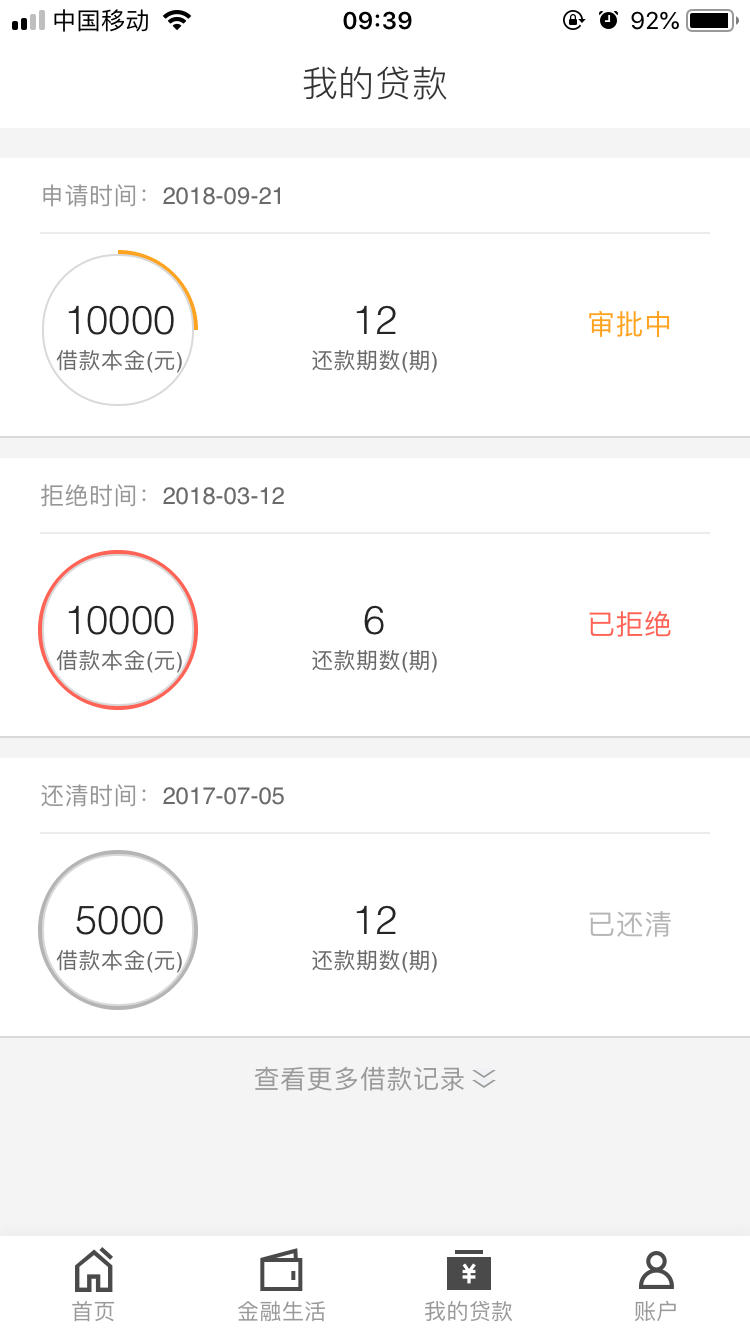Switch to the 首页 home tab
Image resolution: width=750 pixels, height=1334 pixels.
point(94,1286)
